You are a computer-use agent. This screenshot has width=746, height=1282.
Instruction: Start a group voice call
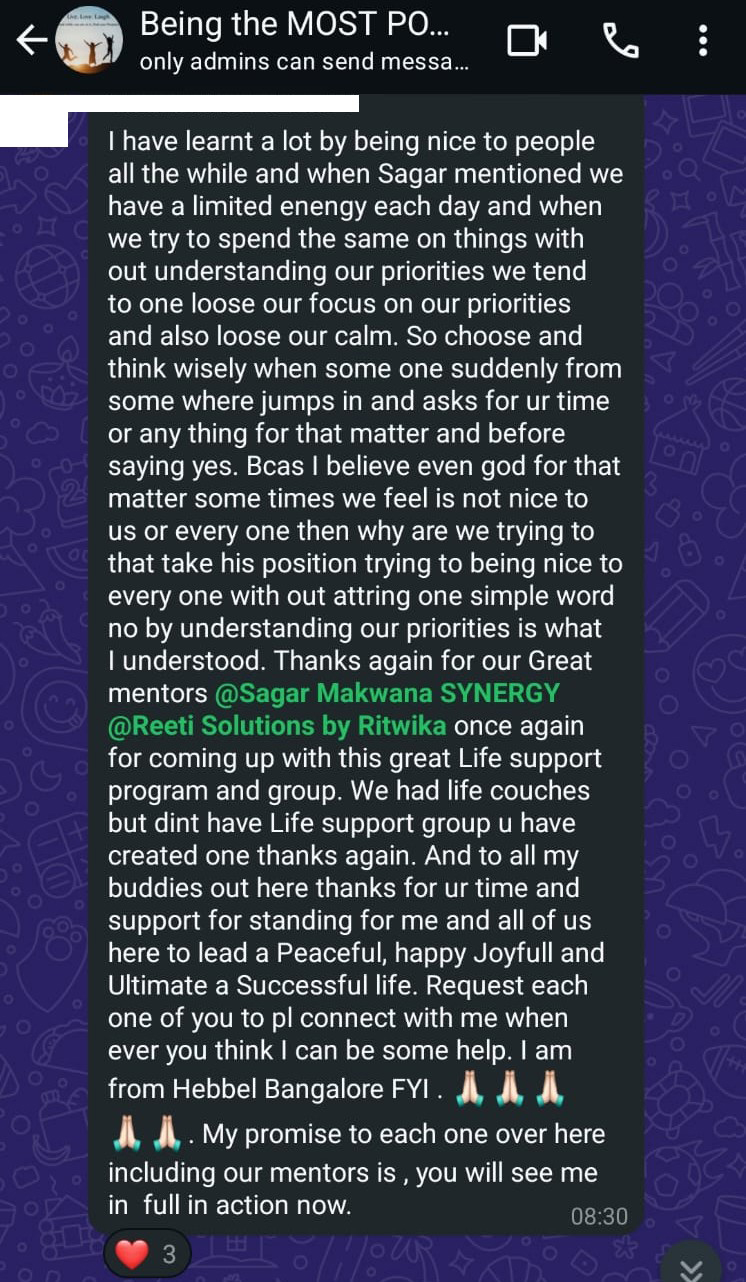620,40
